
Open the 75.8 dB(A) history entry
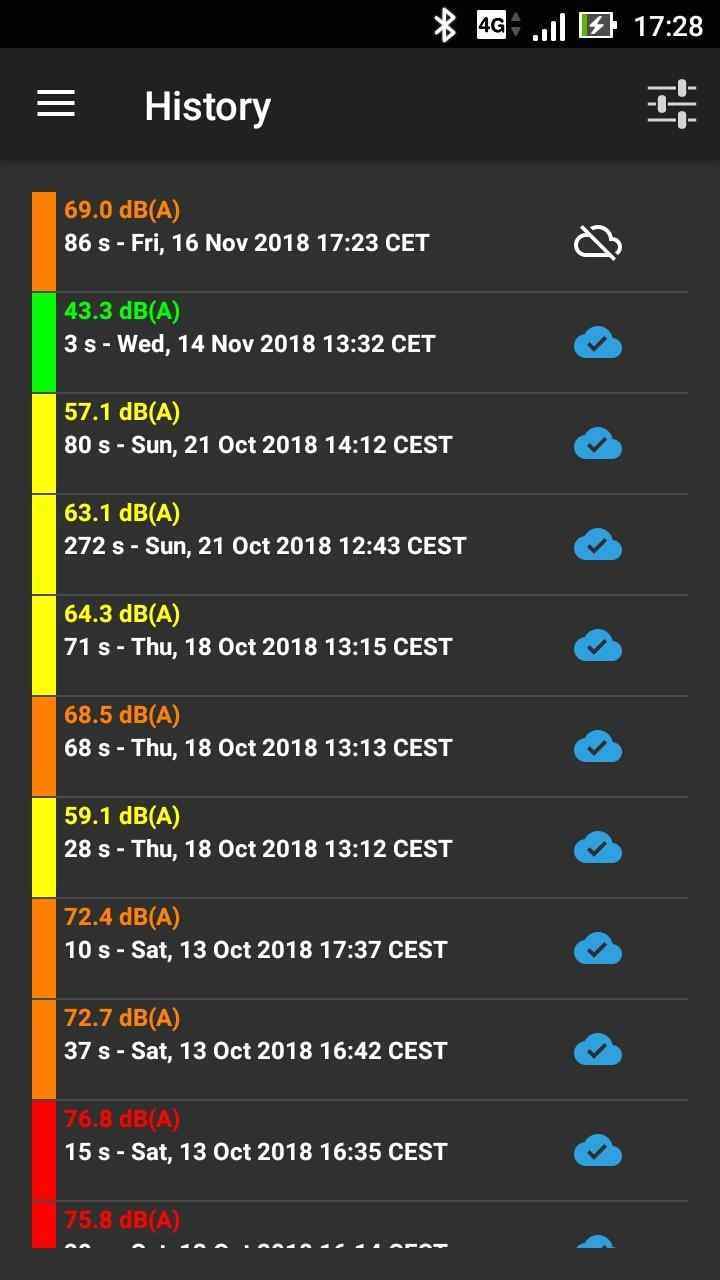[300, 1224]
